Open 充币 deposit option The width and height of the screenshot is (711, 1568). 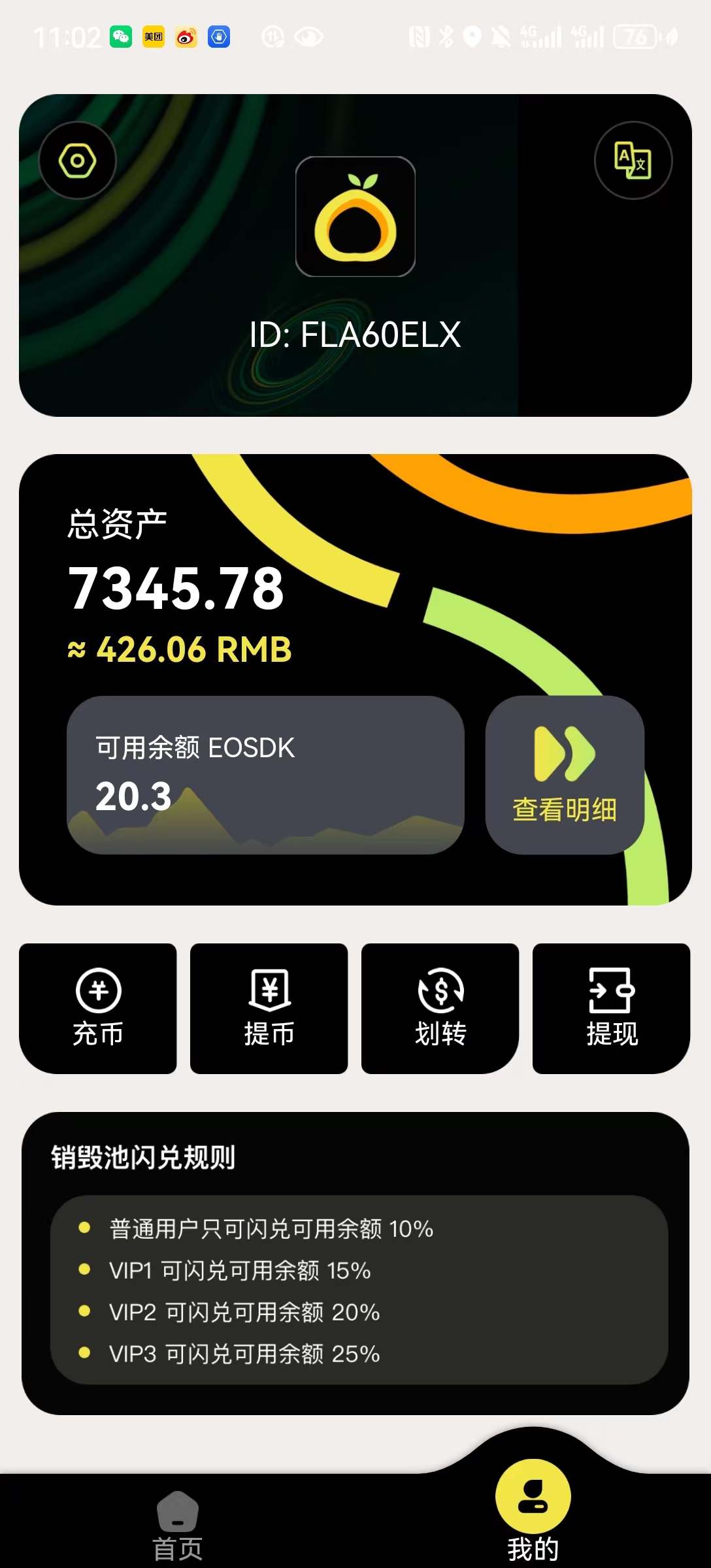click(98, 1008)
